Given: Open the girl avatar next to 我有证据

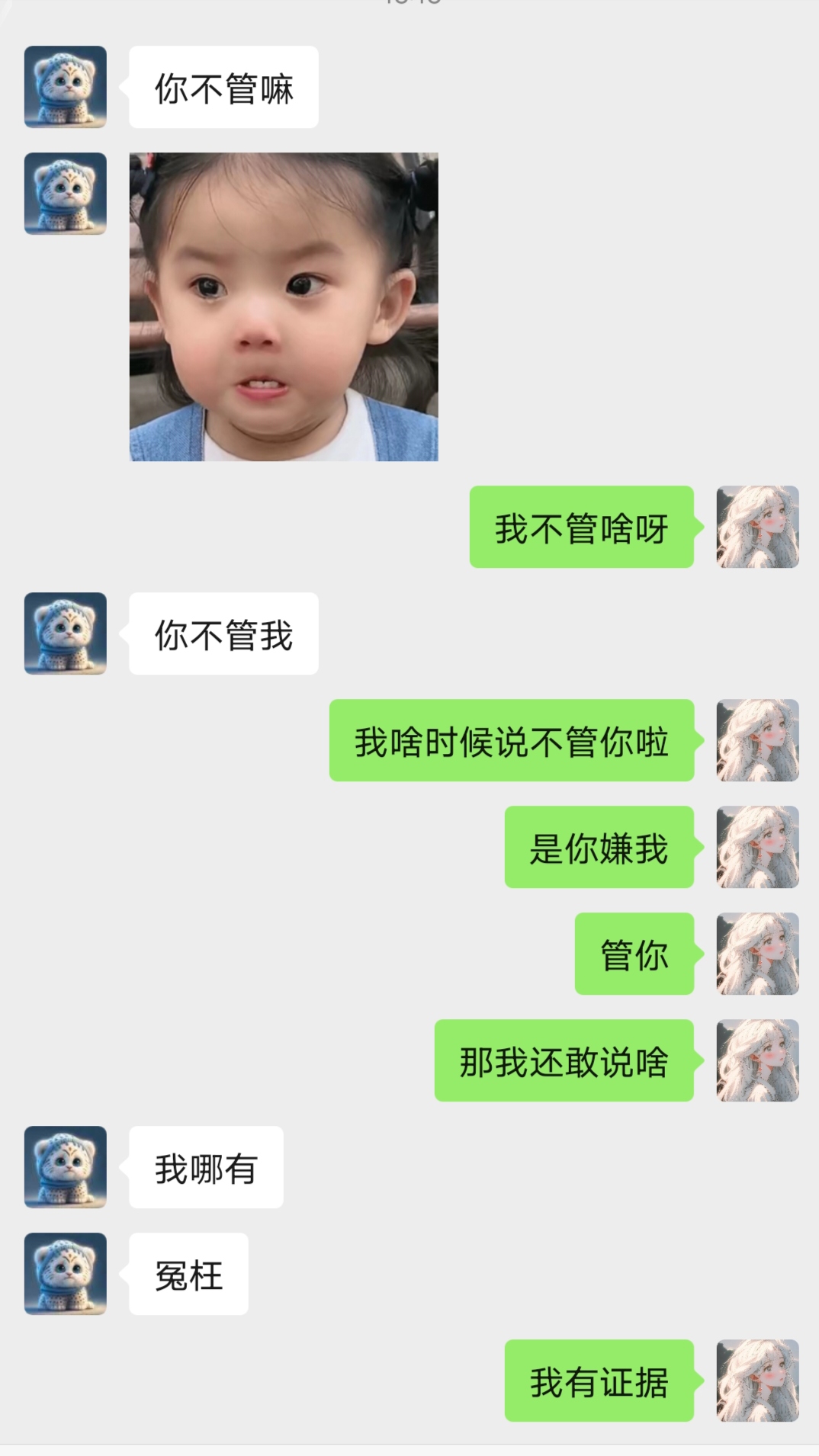Looking at the screenshot, I should (757, 1381).
